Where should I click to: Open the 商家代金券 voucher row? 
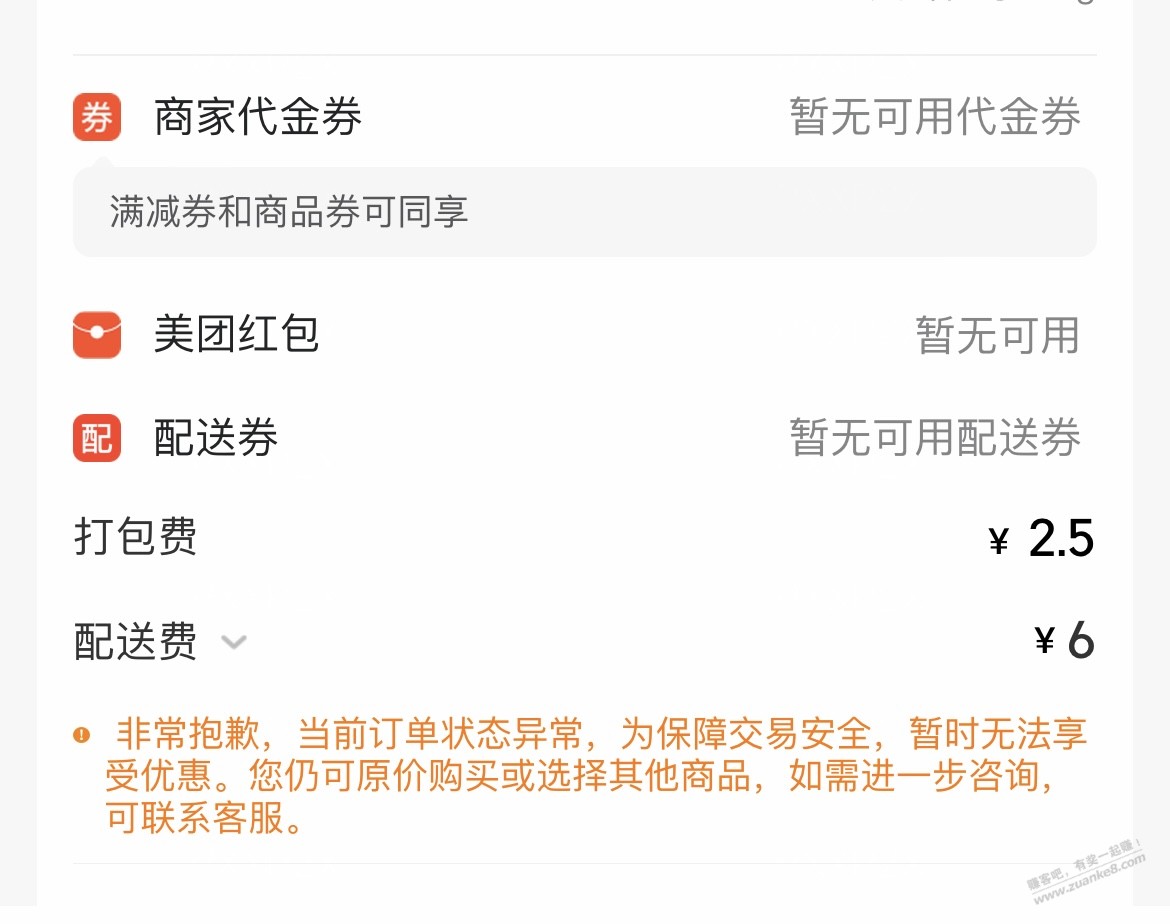584,117
